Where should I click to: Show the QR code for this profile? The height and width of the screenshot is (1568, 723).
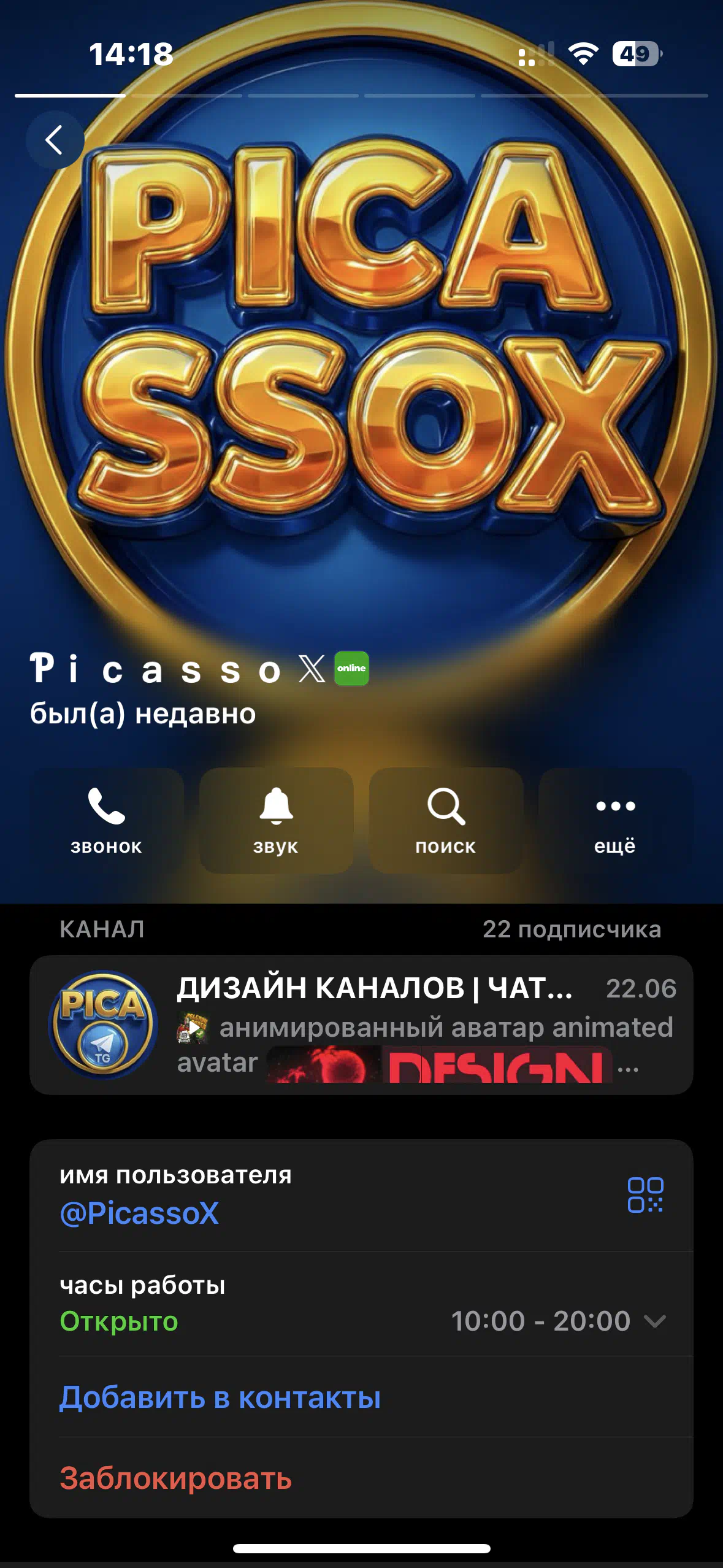(645, 1194)
